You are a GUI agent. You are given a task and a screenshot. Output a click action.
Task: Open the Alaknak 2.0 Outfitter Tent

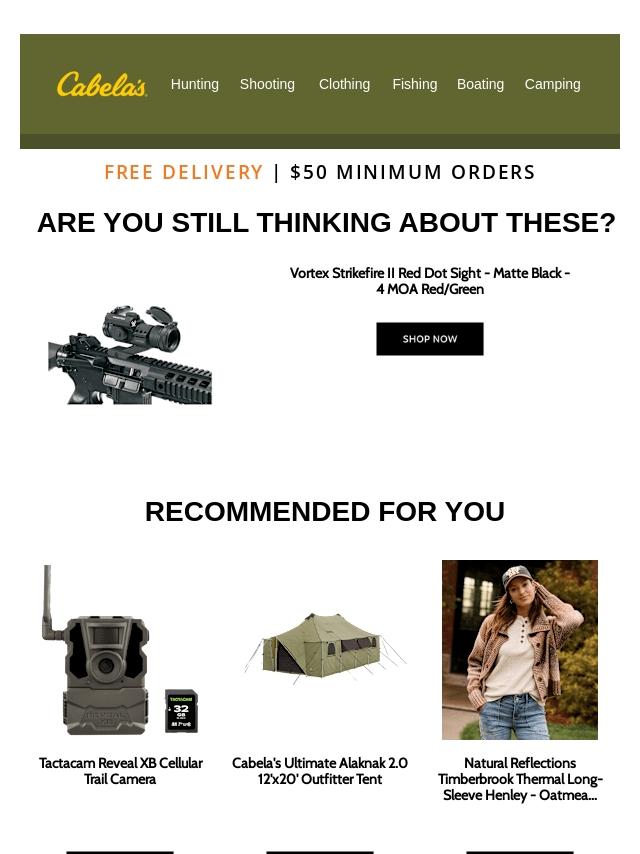click(320, 650)
